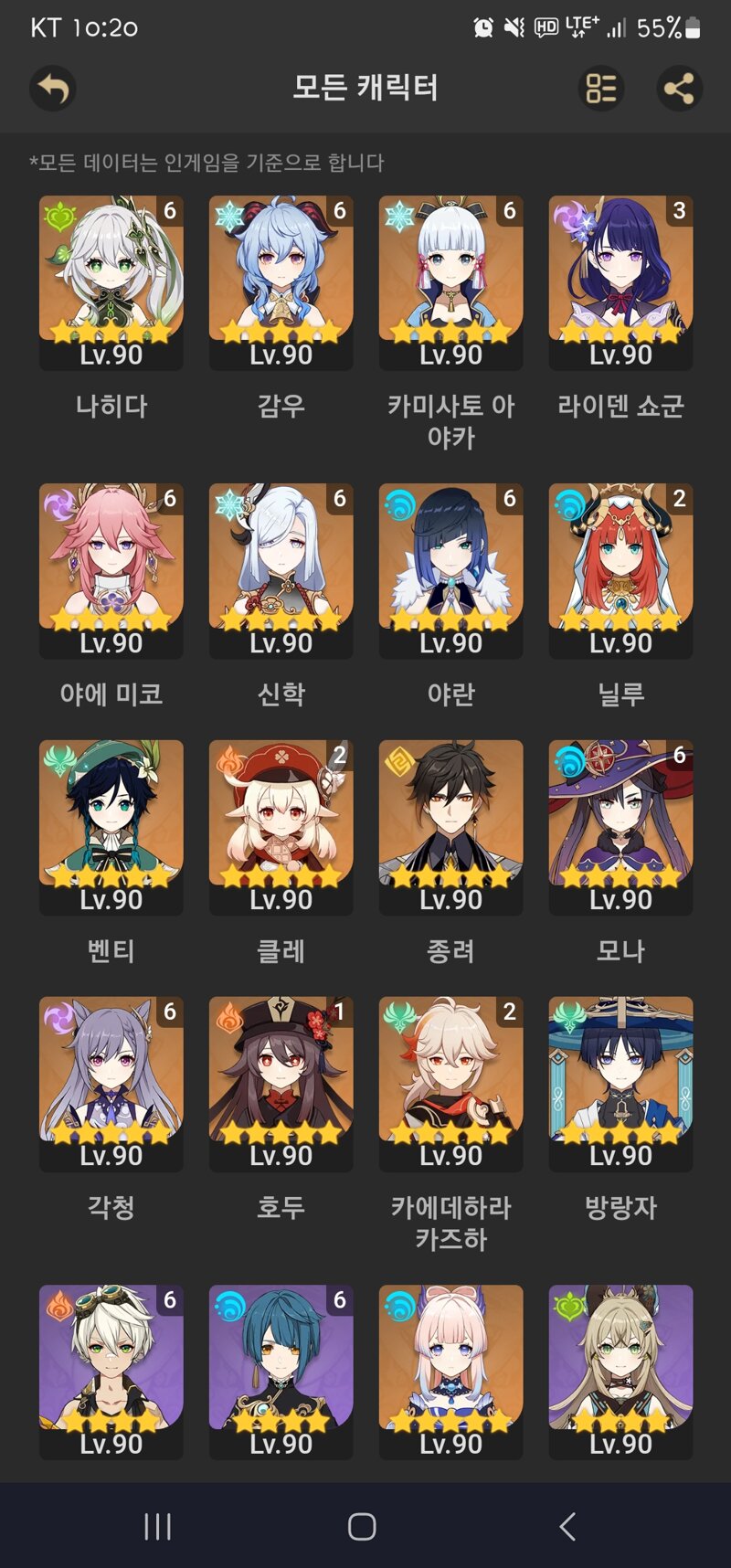Switch to list view layout
Image resolution: width=731 pixels, height=1568 pixels.
[x=601, y=89]
